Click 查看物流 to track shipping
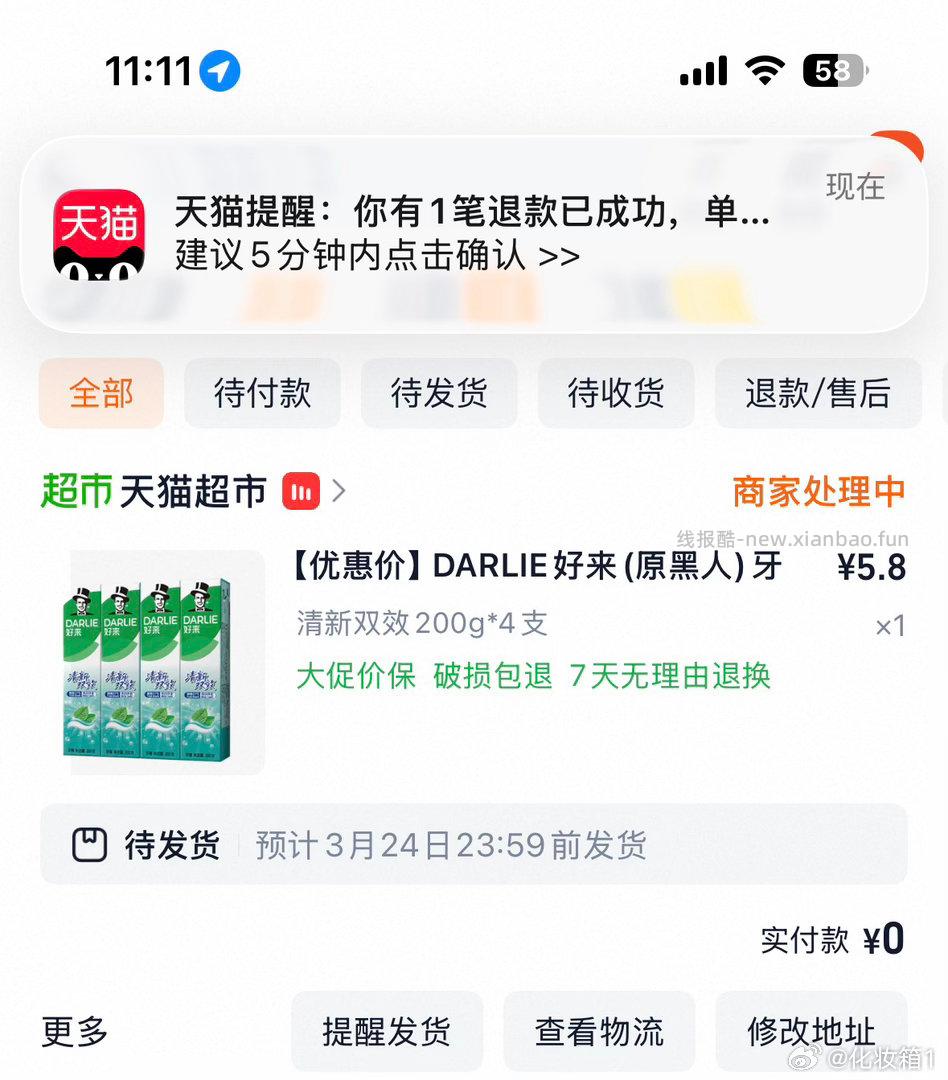 [x=599, y=1030]
